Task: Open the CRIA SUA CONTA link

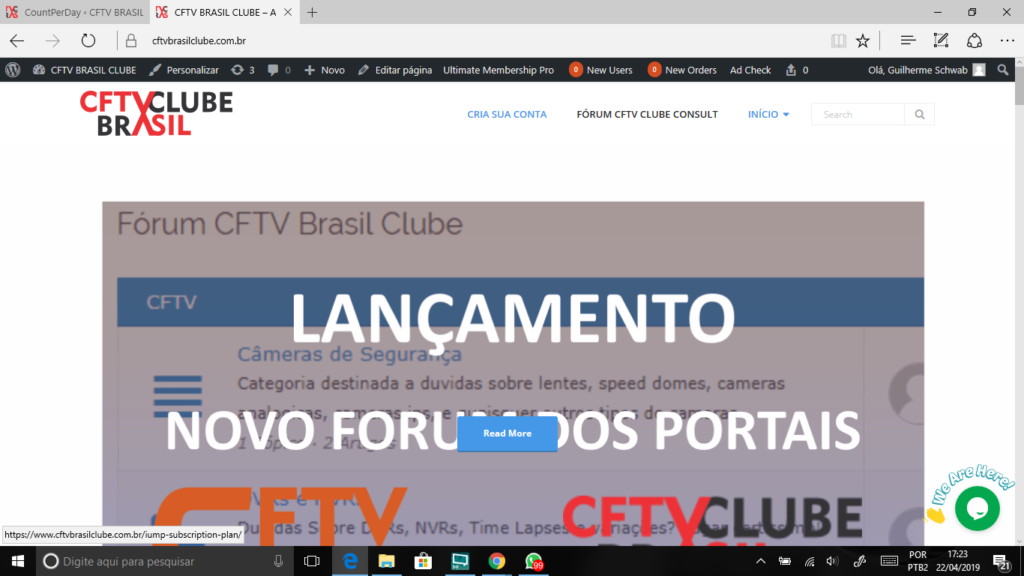Action: [x=507, y=114]
